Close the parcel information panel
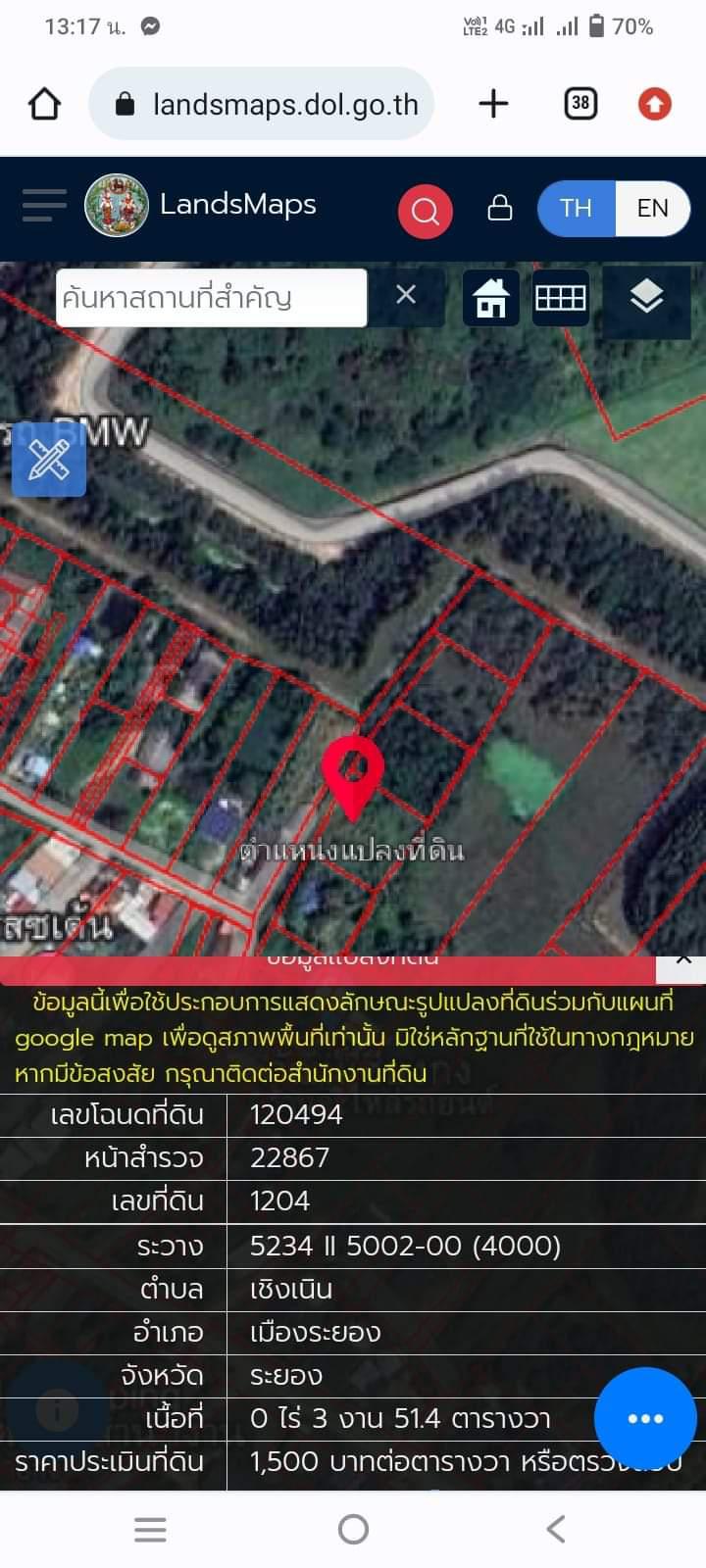 click(683, 960)
